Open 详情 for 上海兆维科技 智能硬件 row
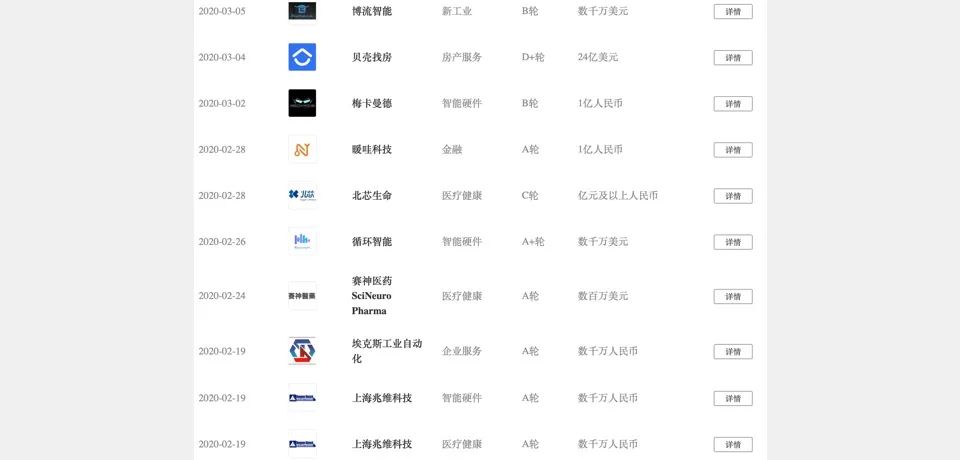 733,398
